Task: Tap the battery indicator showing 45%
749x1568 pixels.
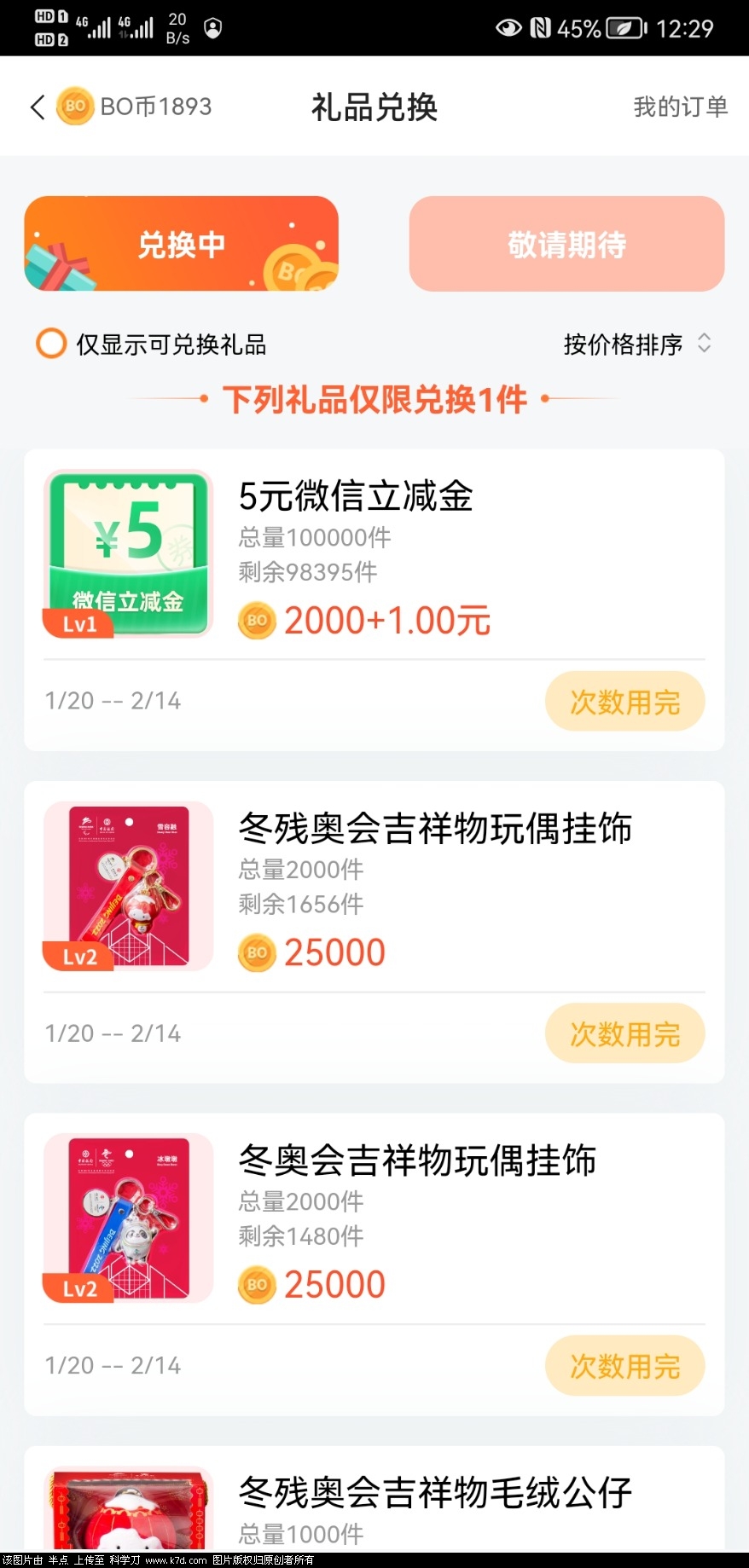Action: pyautogui.click(x=622, y=28)
